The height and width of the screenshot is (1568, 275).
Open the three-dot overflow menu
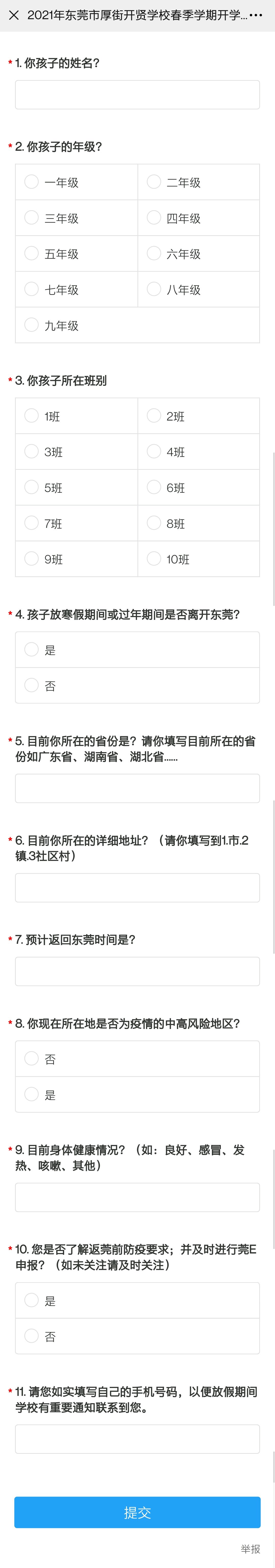[x=257, y=15]
